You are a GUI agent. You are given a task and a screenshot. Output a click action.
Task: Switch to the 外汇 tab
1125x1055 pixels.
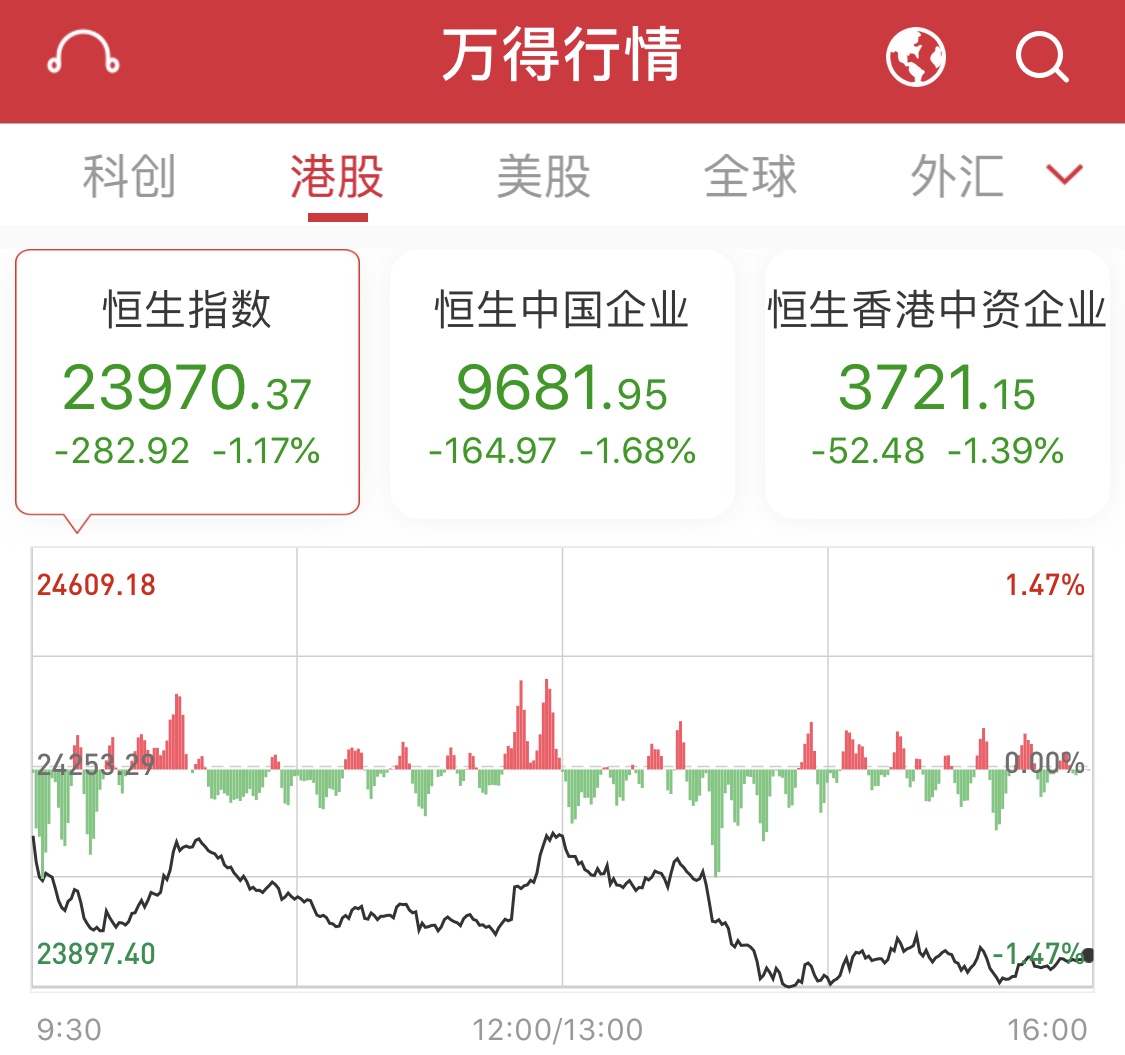957,177
